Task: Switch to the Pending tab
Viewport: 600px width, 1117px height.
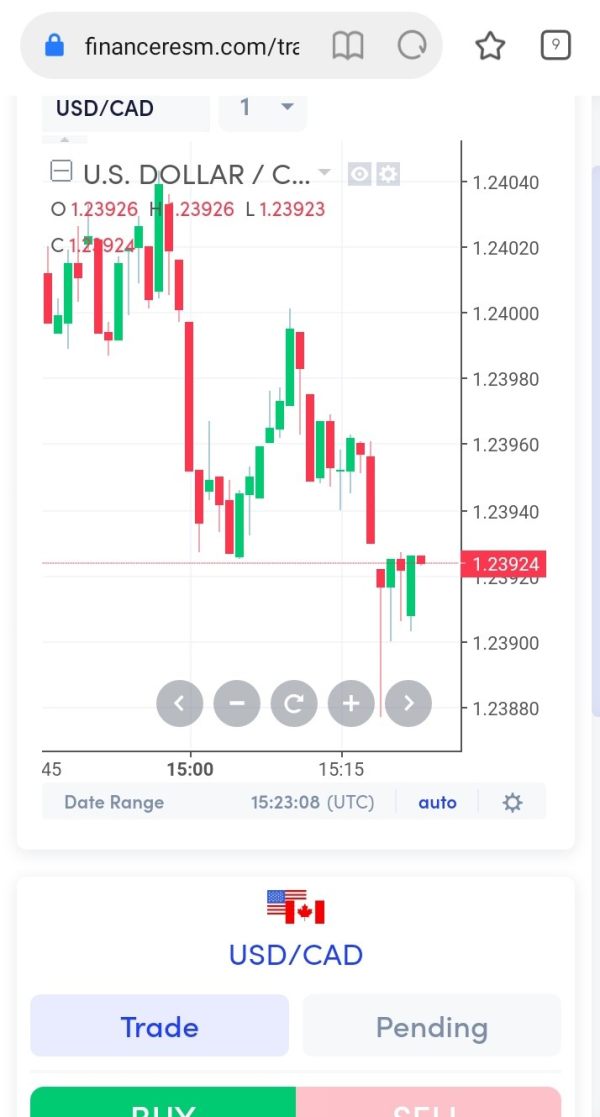Action: (432, 1026)
